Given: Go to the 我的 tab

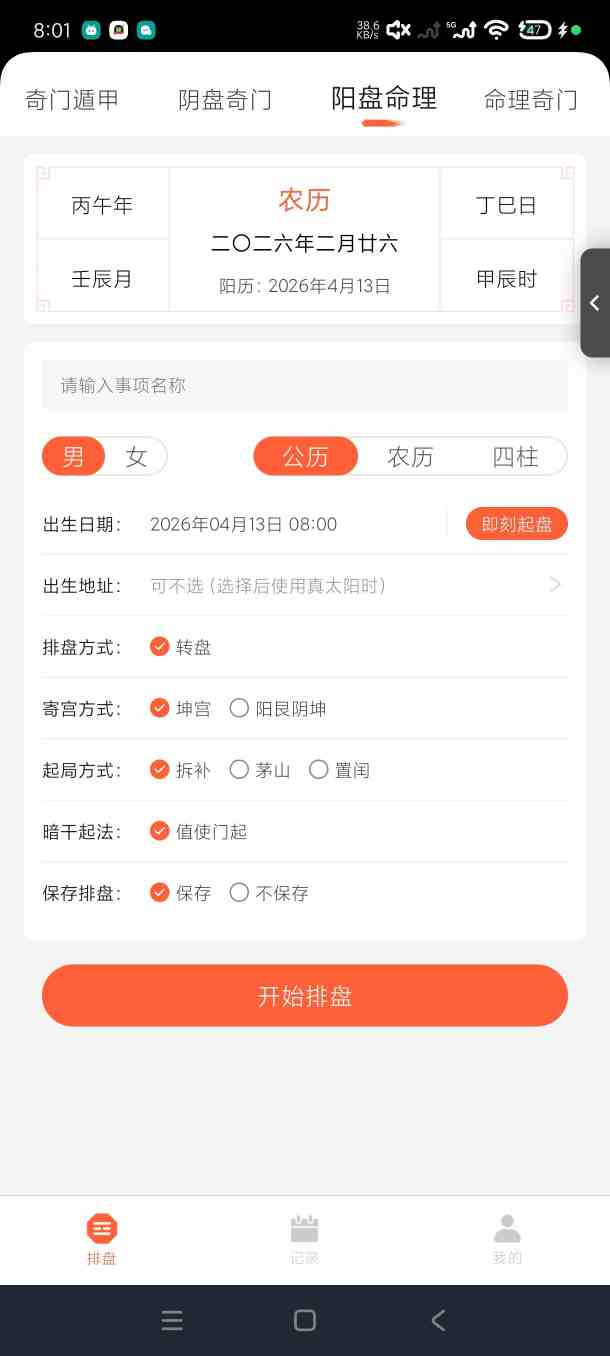Looking at the screenshot, I should pyautogui.click(x=507, y=1239).
